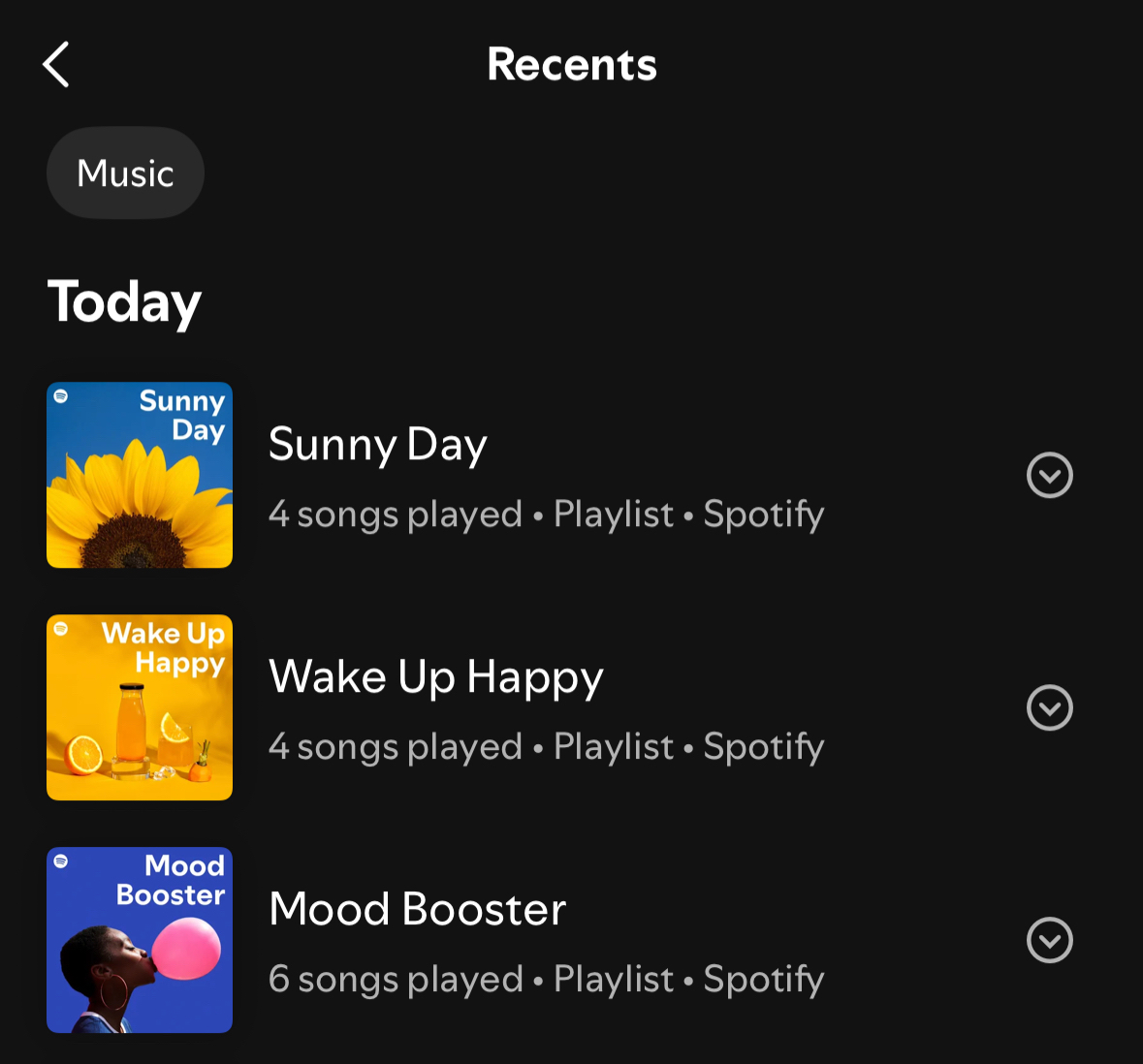1143x1064 pixels.
Task: Open the Wake Up Happy playlist
Action: 435,677
